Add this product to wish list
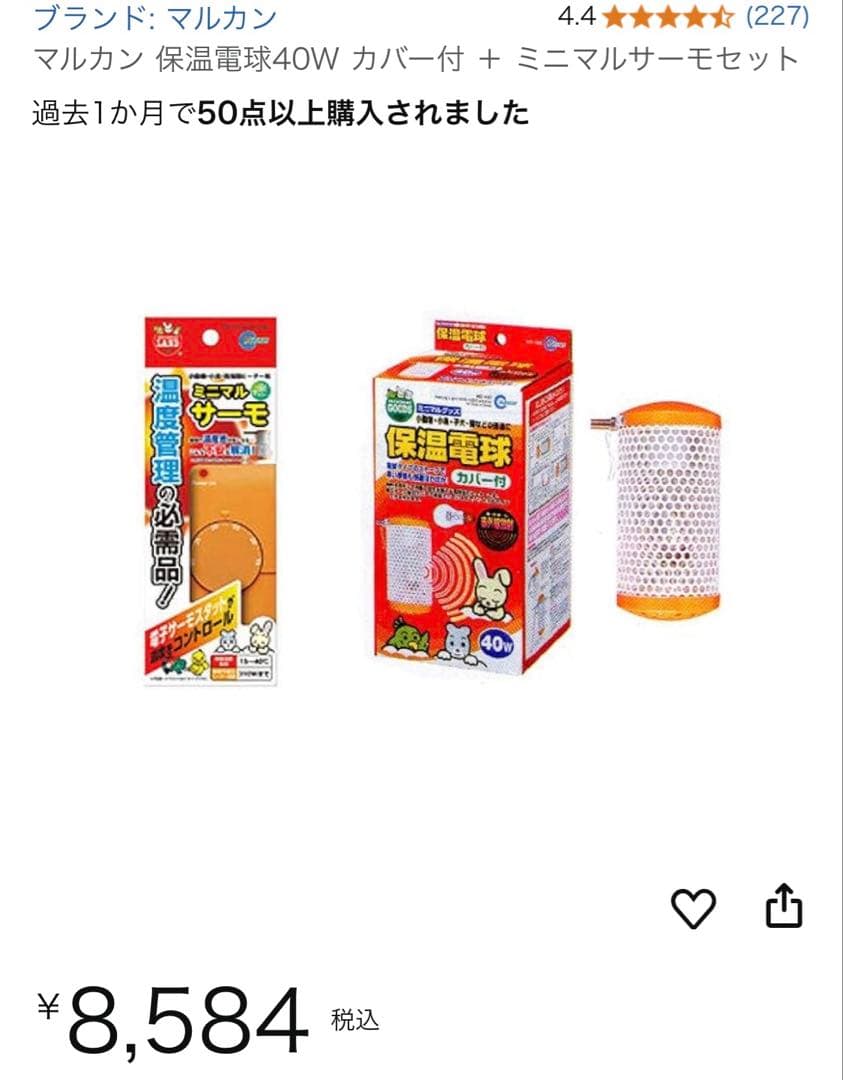The width and height of the screenshot is (843, 1080). 693,907
